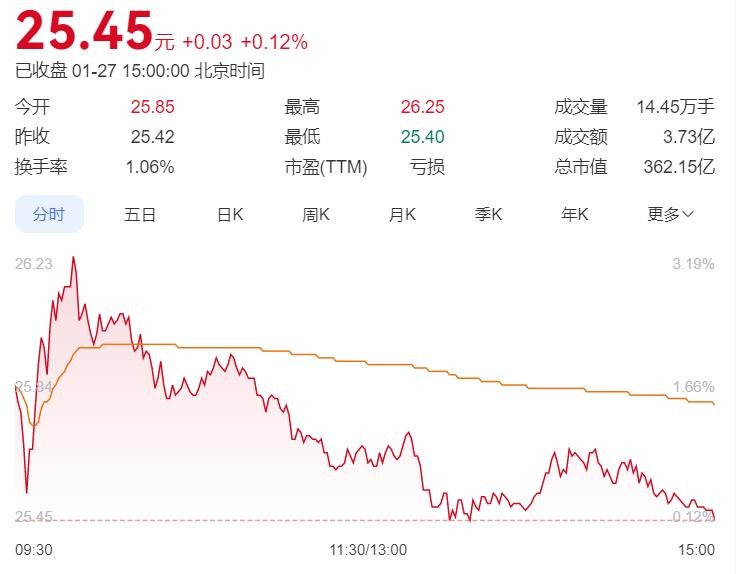Screen dimensions: 736x574
Task: View the 季K quarterly chart
Action: tap(488, 214)
